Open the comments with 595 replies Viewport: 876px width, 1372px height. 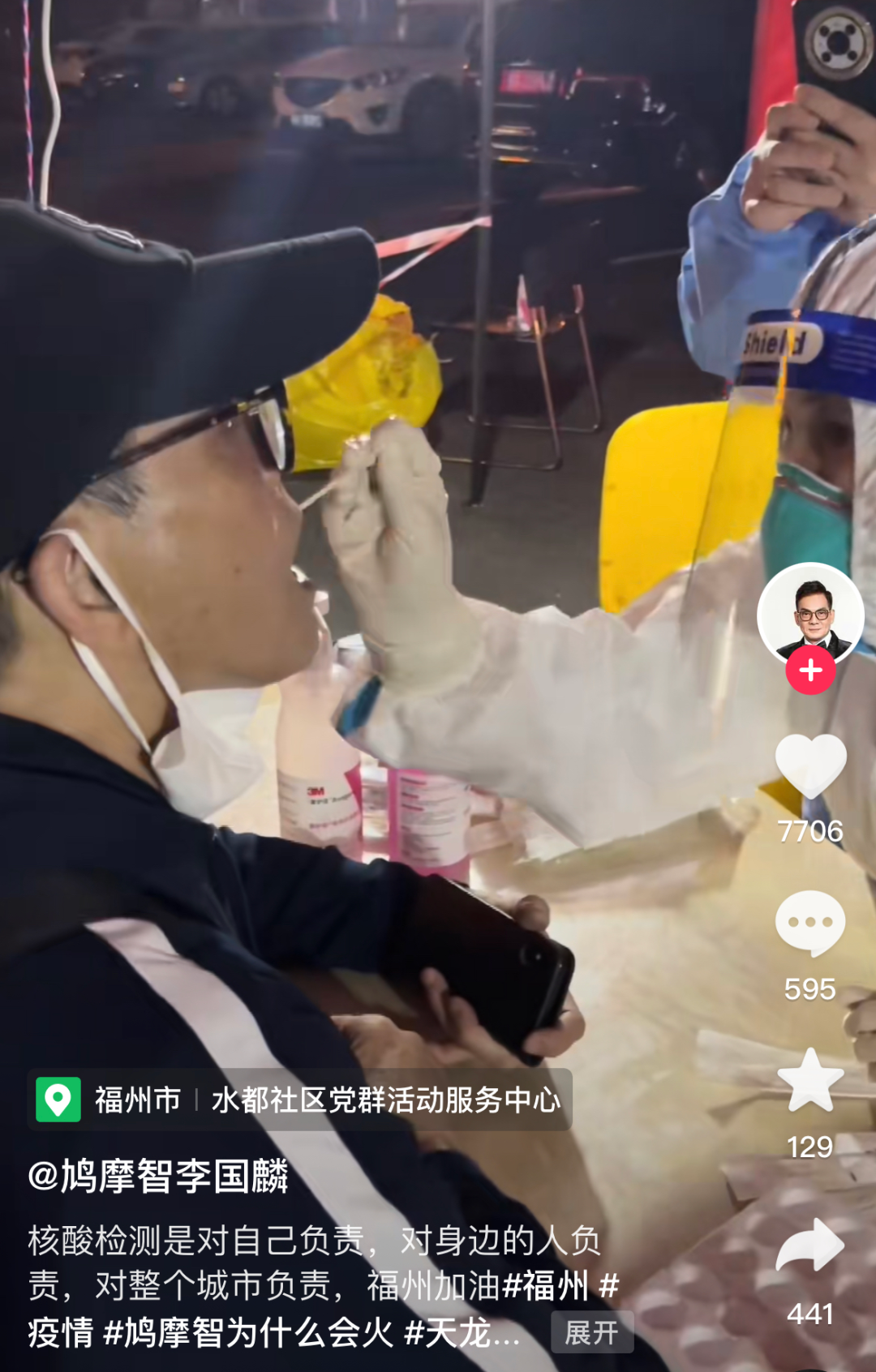coord(810,923)
